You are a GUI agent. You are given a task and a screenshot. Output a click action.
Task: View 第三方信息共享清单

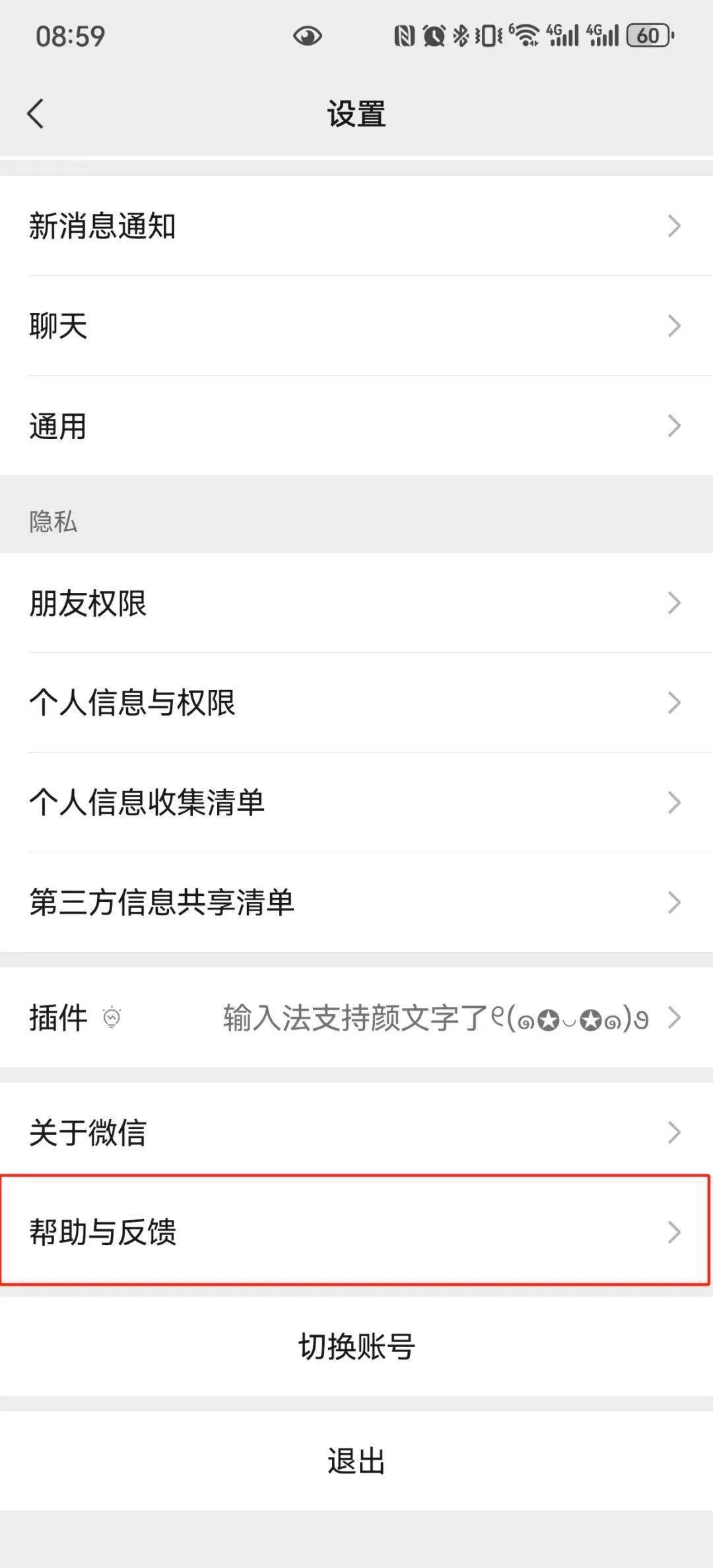[356, 902]
